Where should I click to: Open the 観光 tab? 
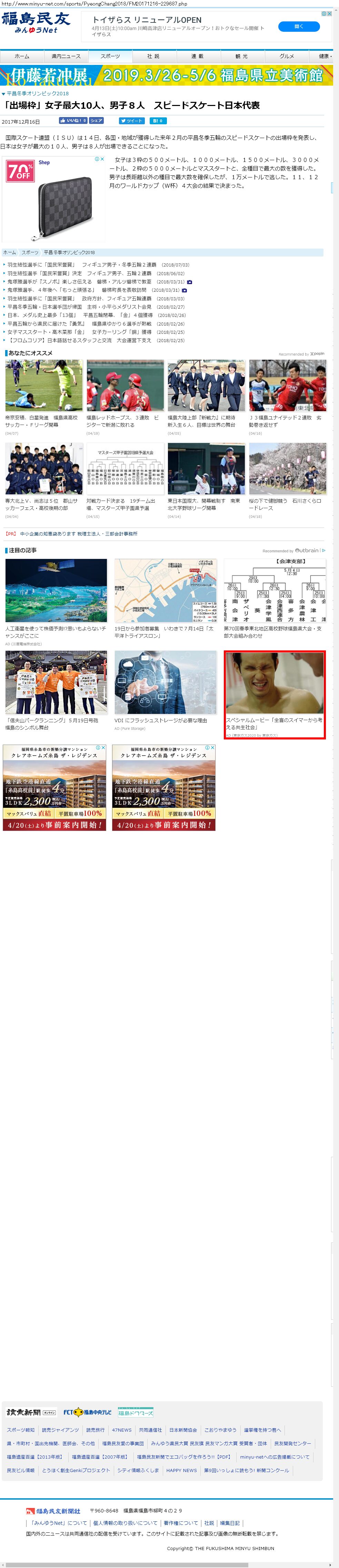[x=242, y=56]
